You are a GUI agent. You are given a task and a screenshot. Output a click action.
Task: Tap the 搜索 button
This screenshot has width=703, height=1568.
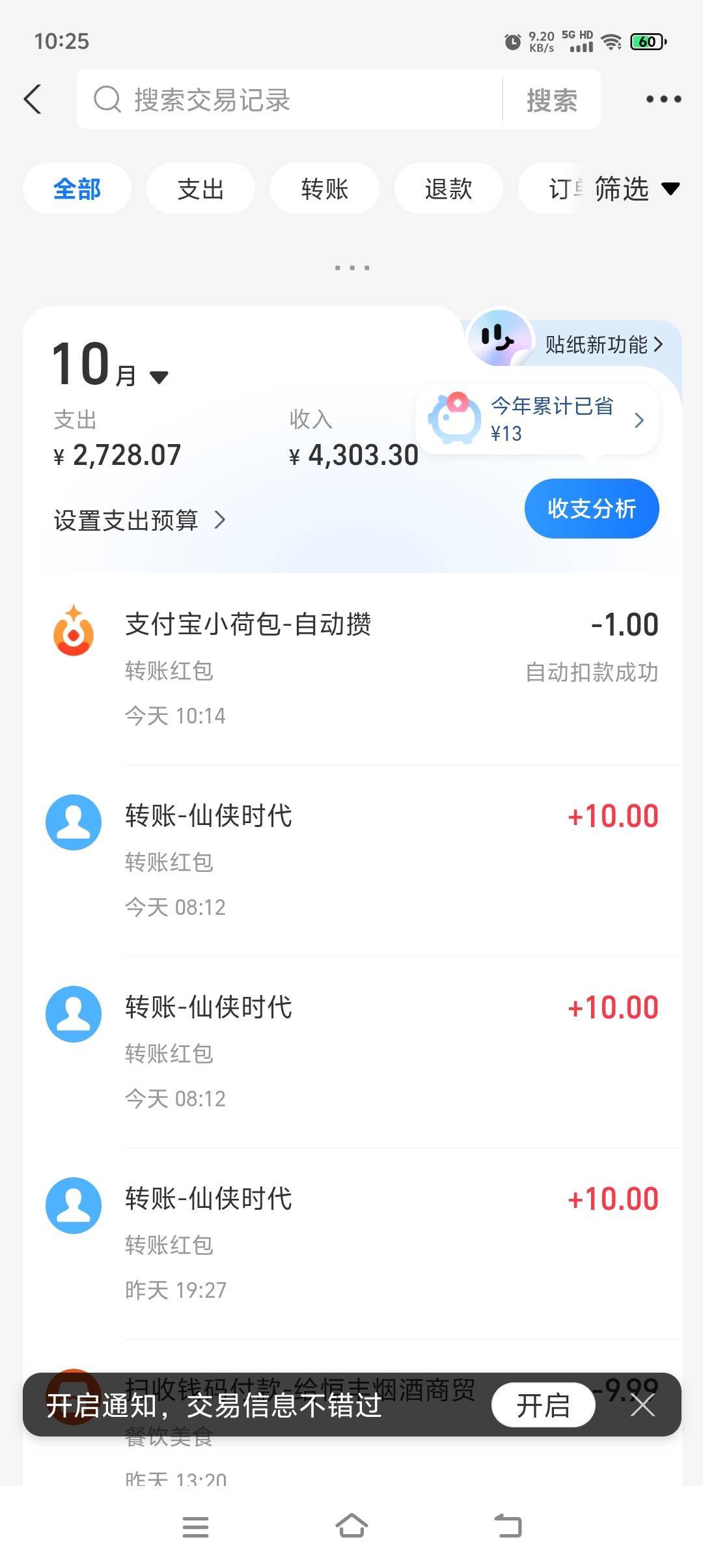(551, 100)
